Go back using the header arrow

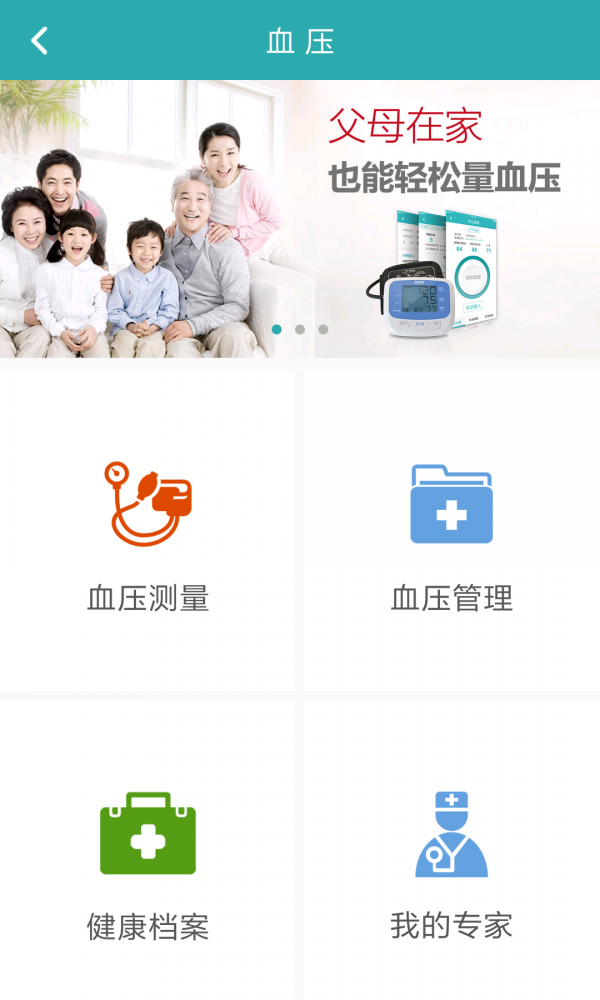40,41
